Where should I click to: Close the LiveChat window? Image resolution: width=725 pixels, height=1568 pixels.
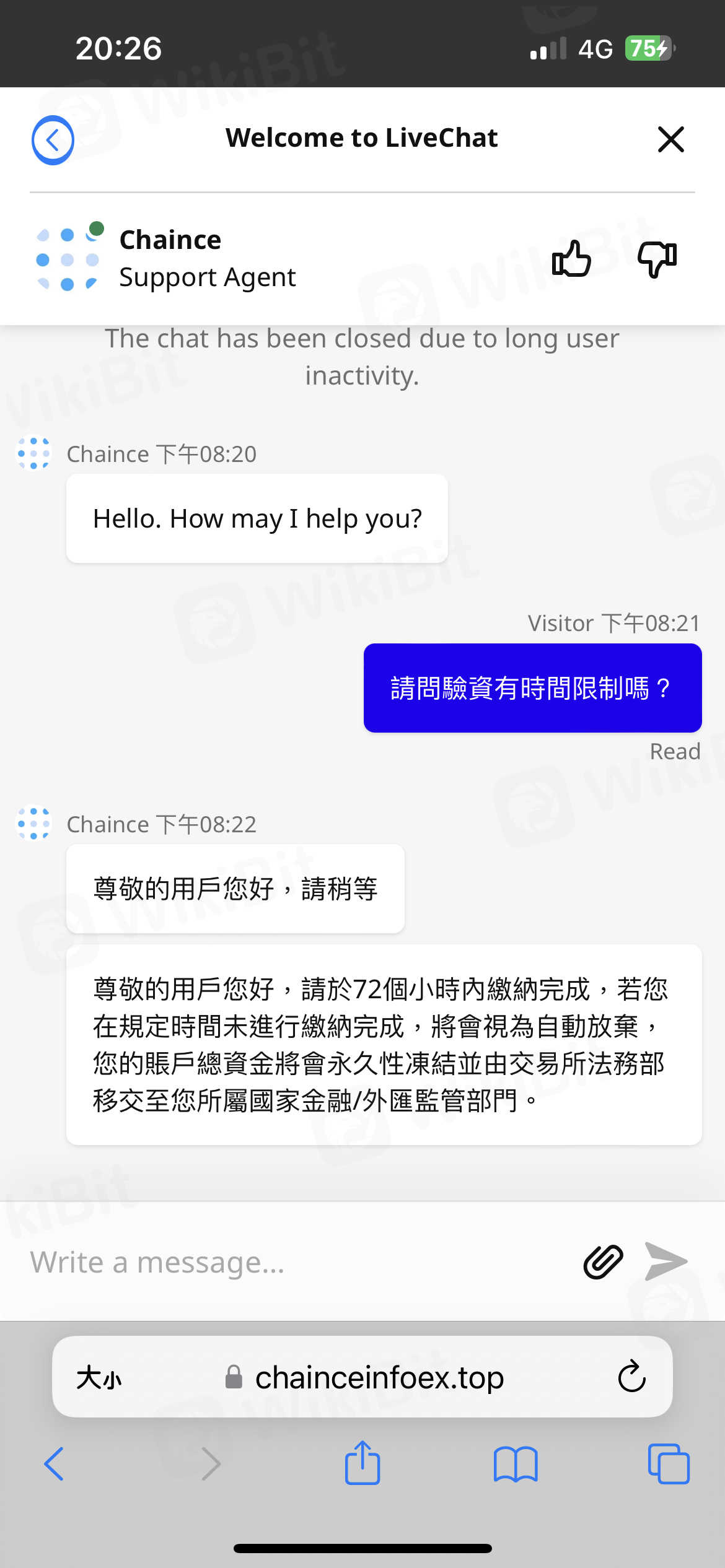click(x=670, y=139)
